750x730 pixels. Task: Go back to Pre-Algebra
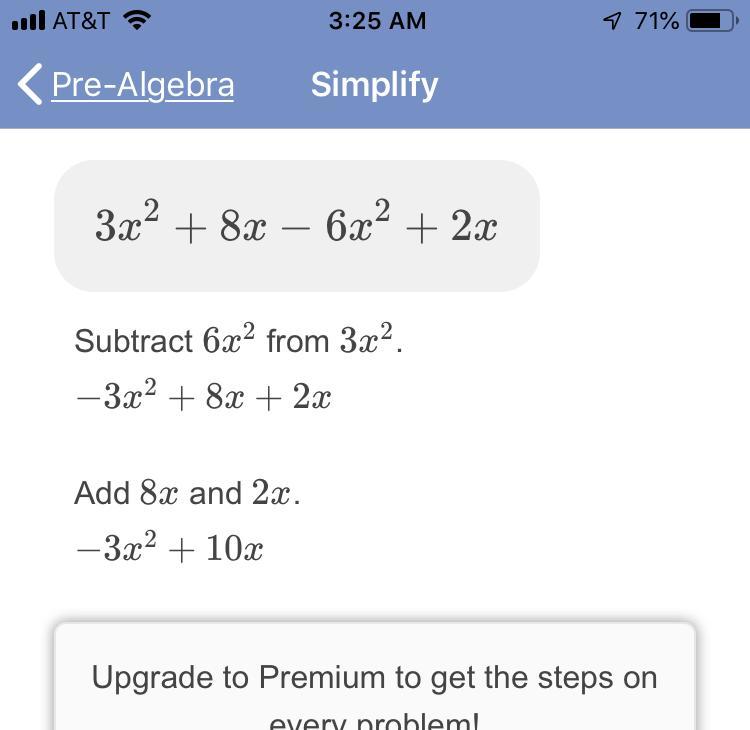127,85
